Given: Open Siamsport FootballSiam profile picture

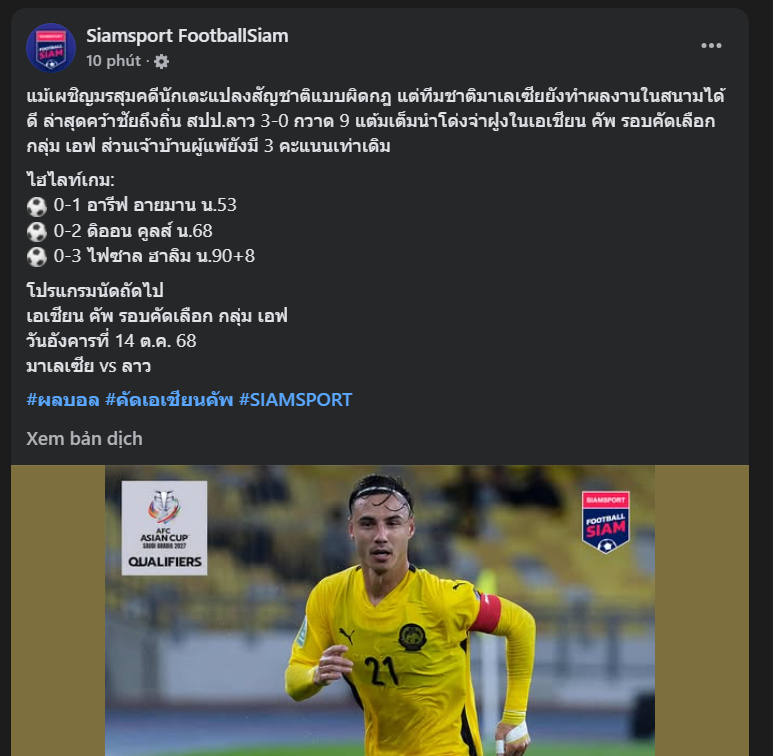Looking at the screenshot, I should coord(51,47).
